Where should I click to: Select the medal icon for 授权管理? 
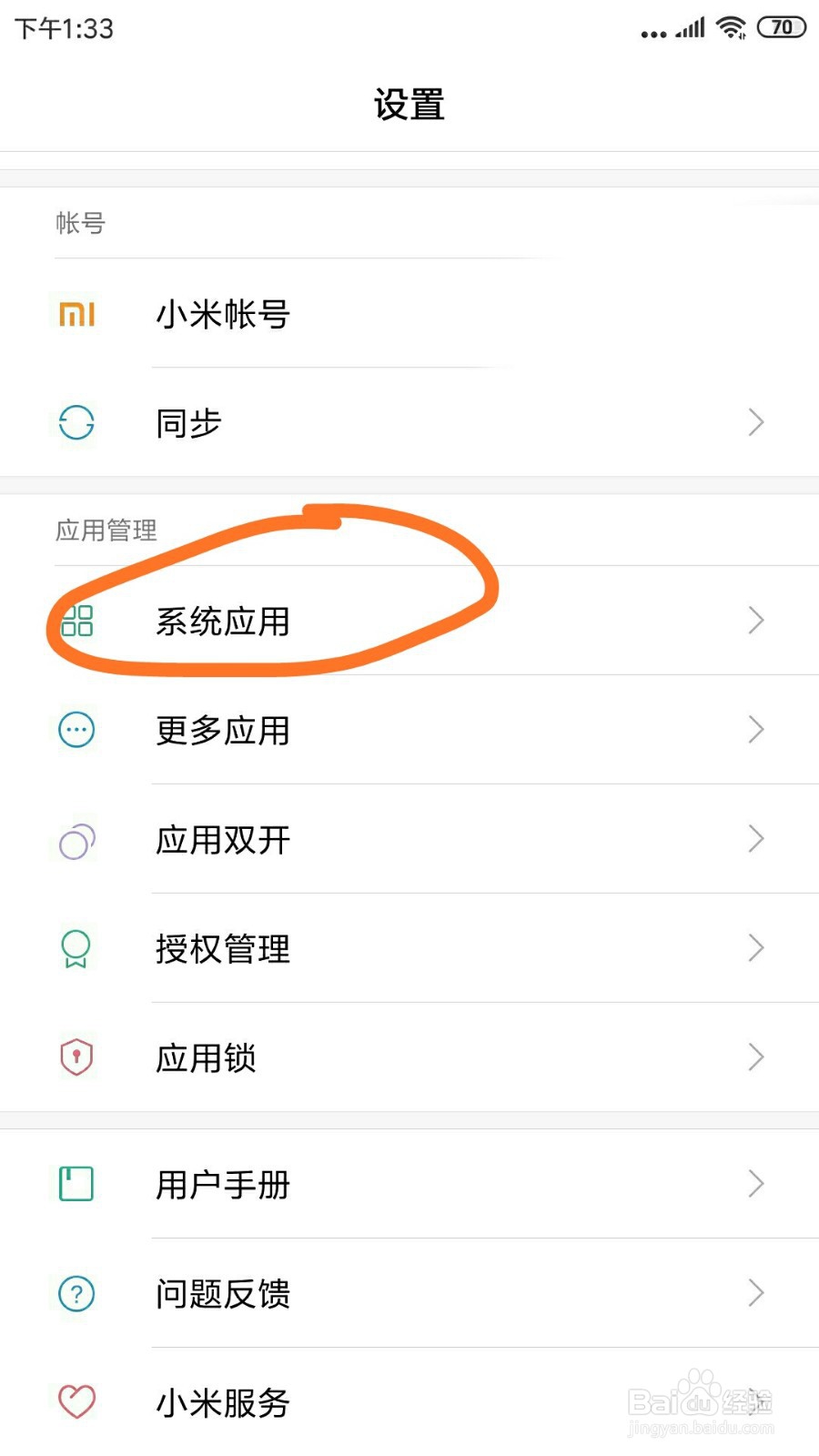coord(76,948)
